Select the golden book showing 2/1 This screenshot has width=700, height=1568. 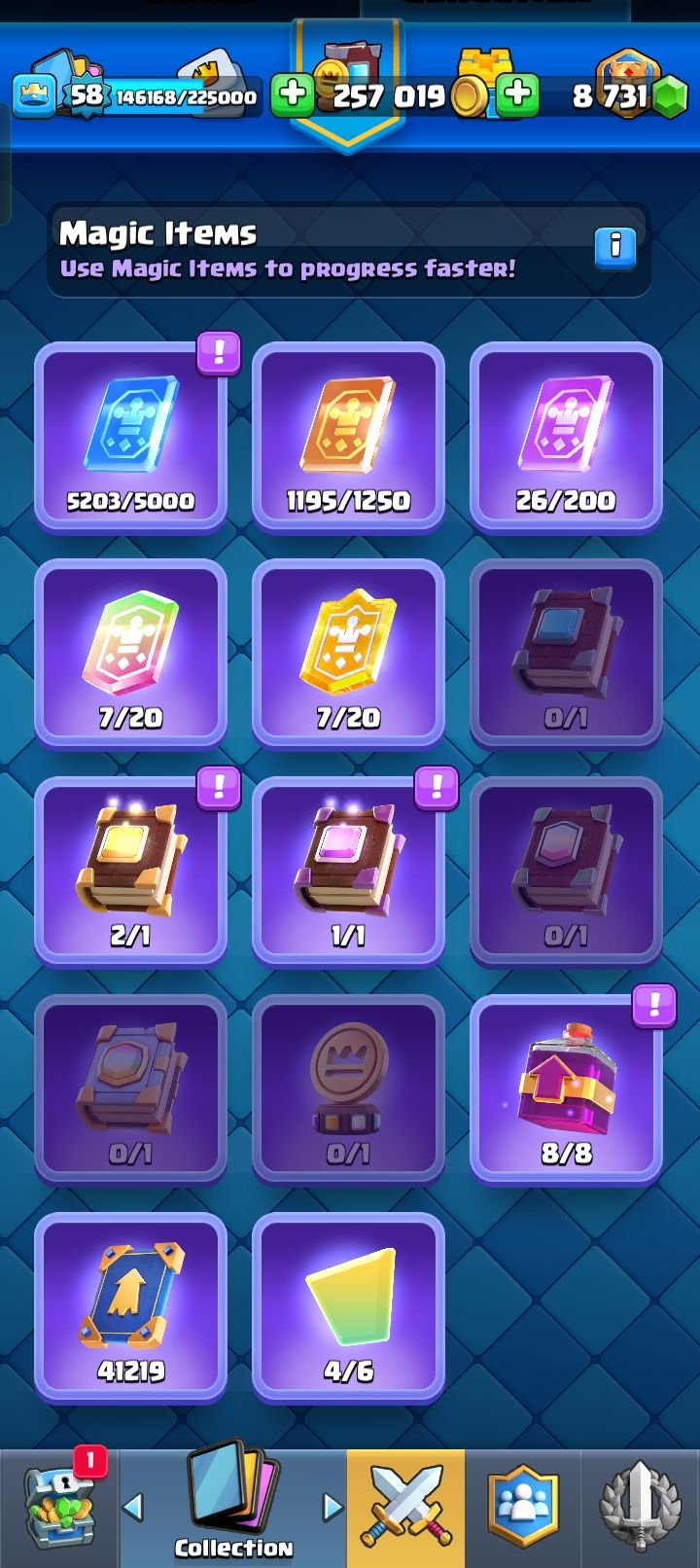click(131, 872)
